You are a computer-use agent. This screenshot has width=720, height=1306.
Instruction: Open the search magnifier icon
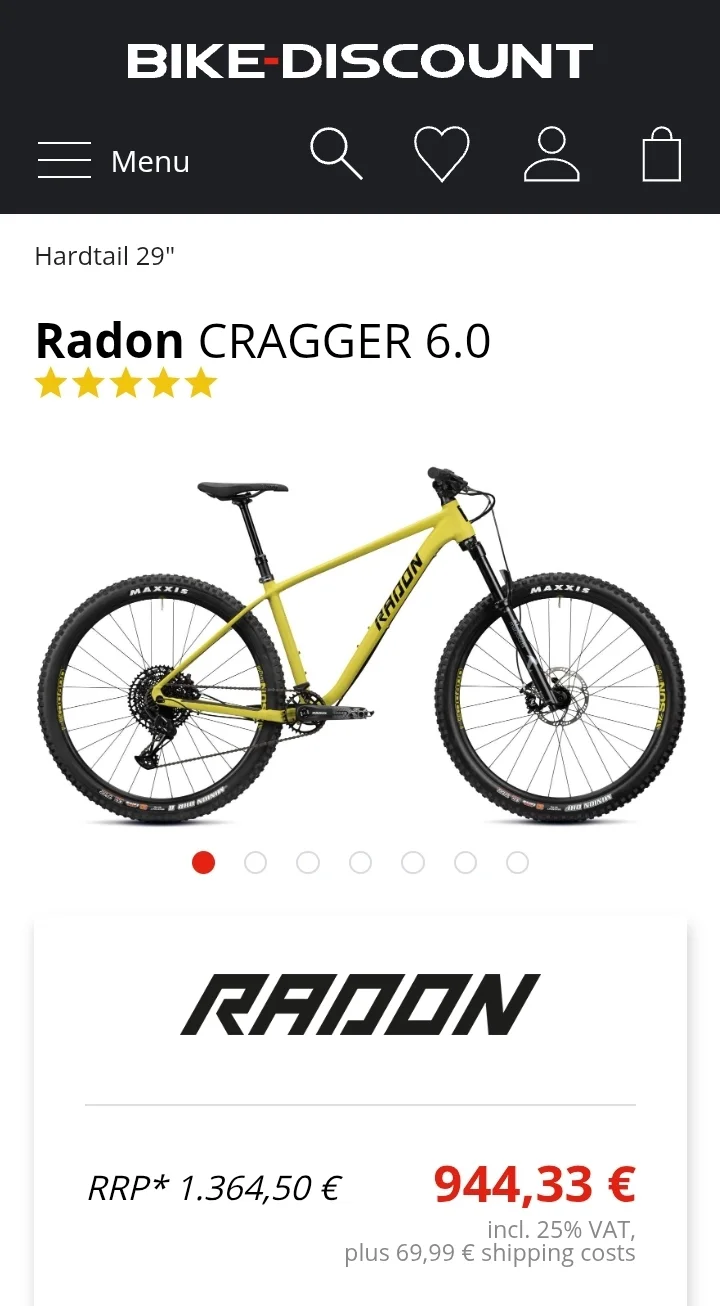click(x=336, y=155)
